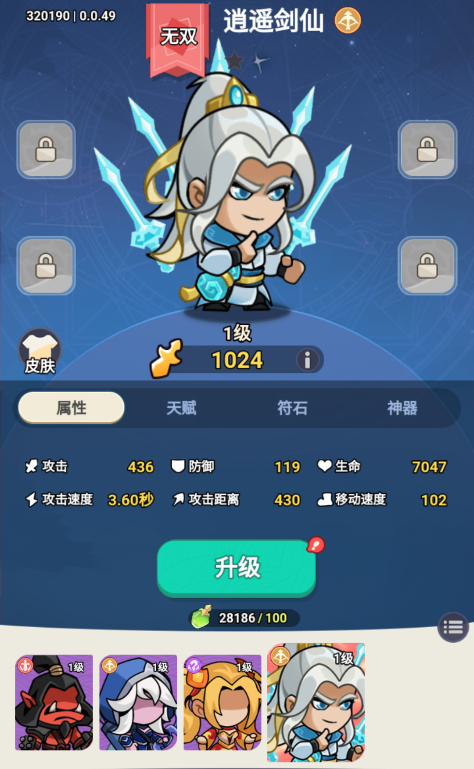Open the 皮肤 skin button

(x=40, y=351)
